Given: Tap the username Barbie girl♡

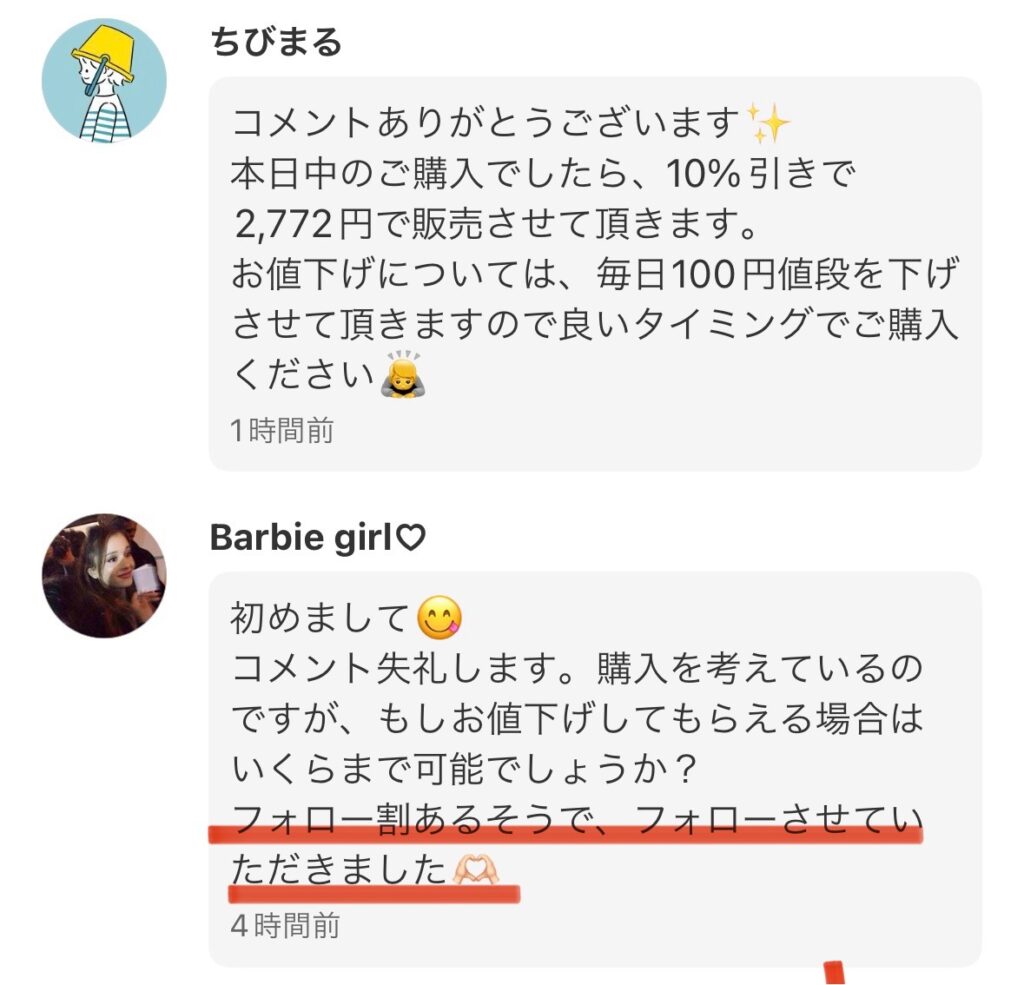Looking at the screenshot, I should coord(318,538).
